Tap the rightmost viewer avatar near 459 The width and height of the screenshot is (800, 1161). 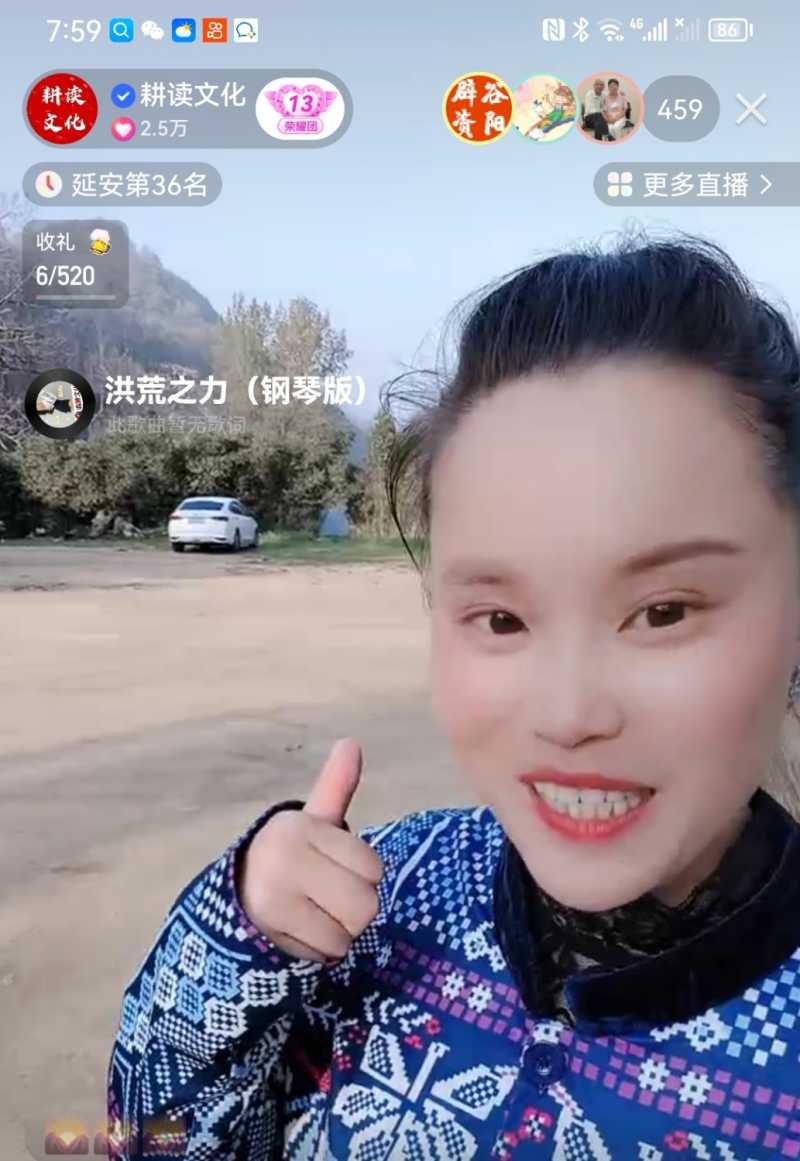point(605,108)
